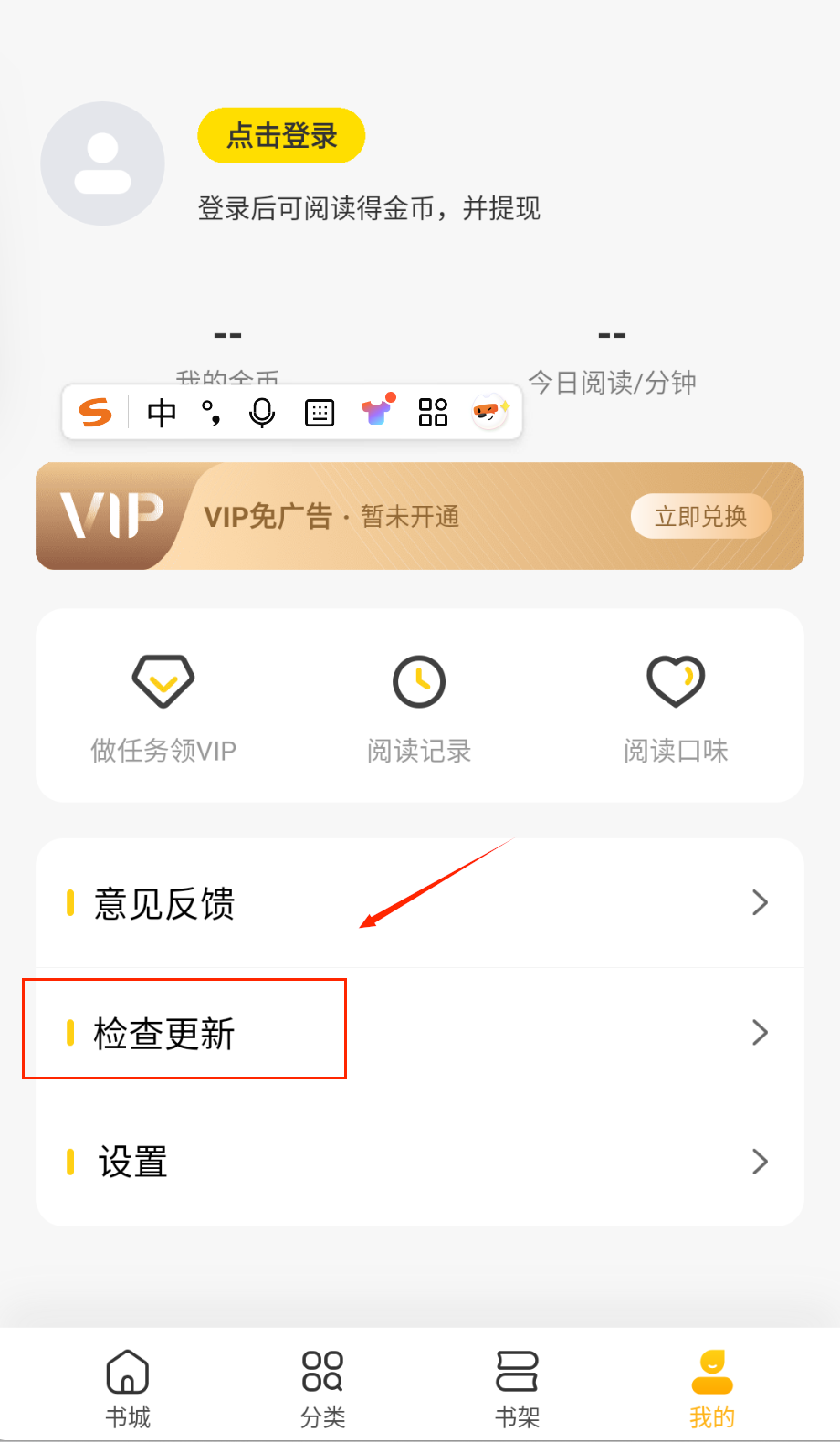Open the input method soft keyboard icon

(319, 413)
